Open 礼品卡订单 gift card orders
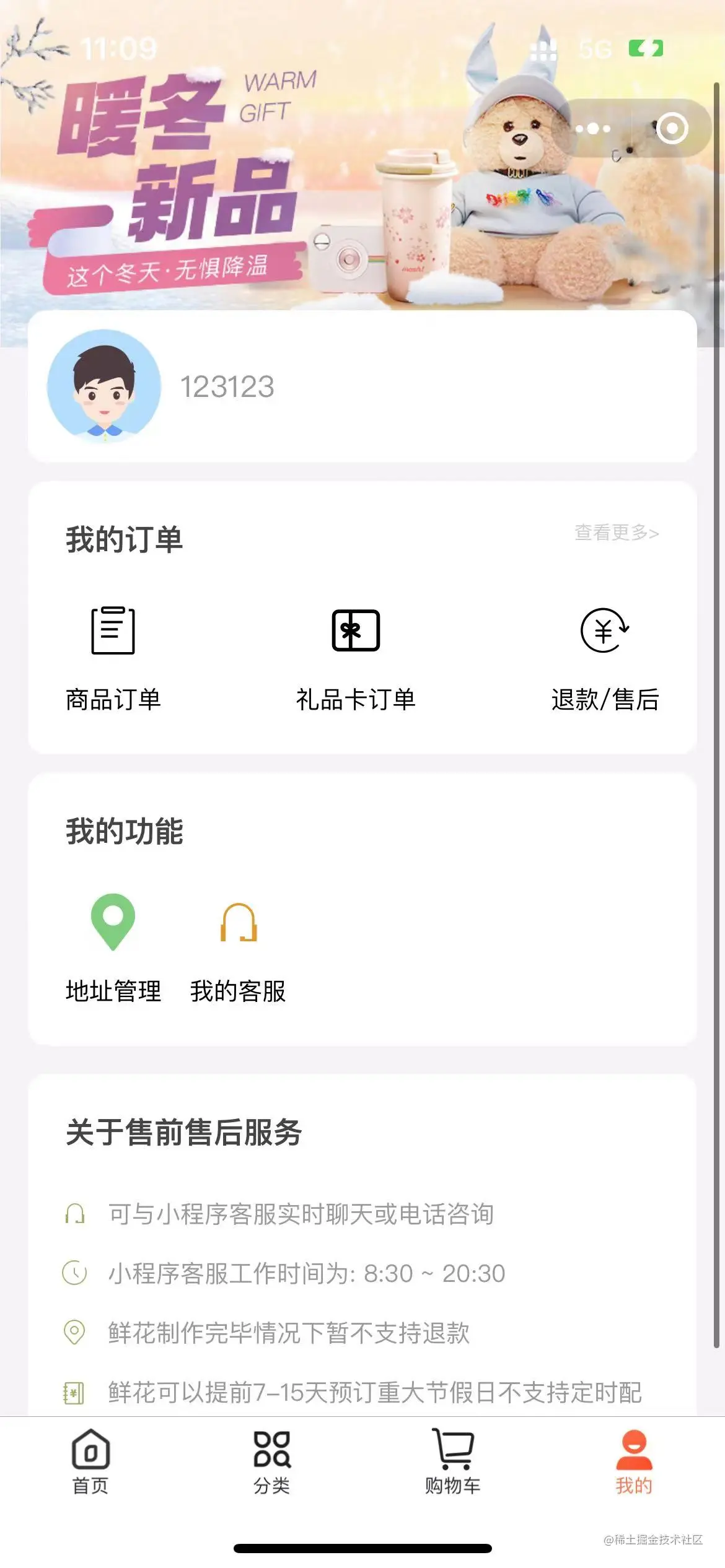 (x=356, y=658)
